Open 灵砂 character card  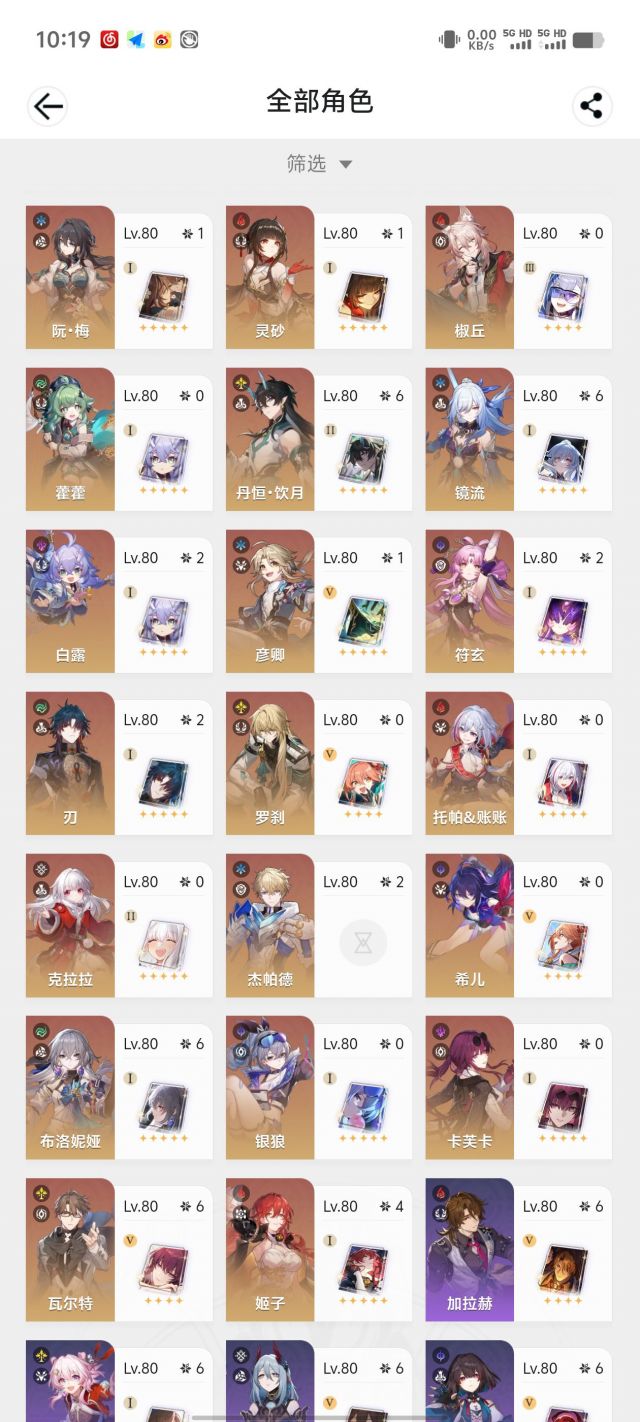click(x=319, y=278)
